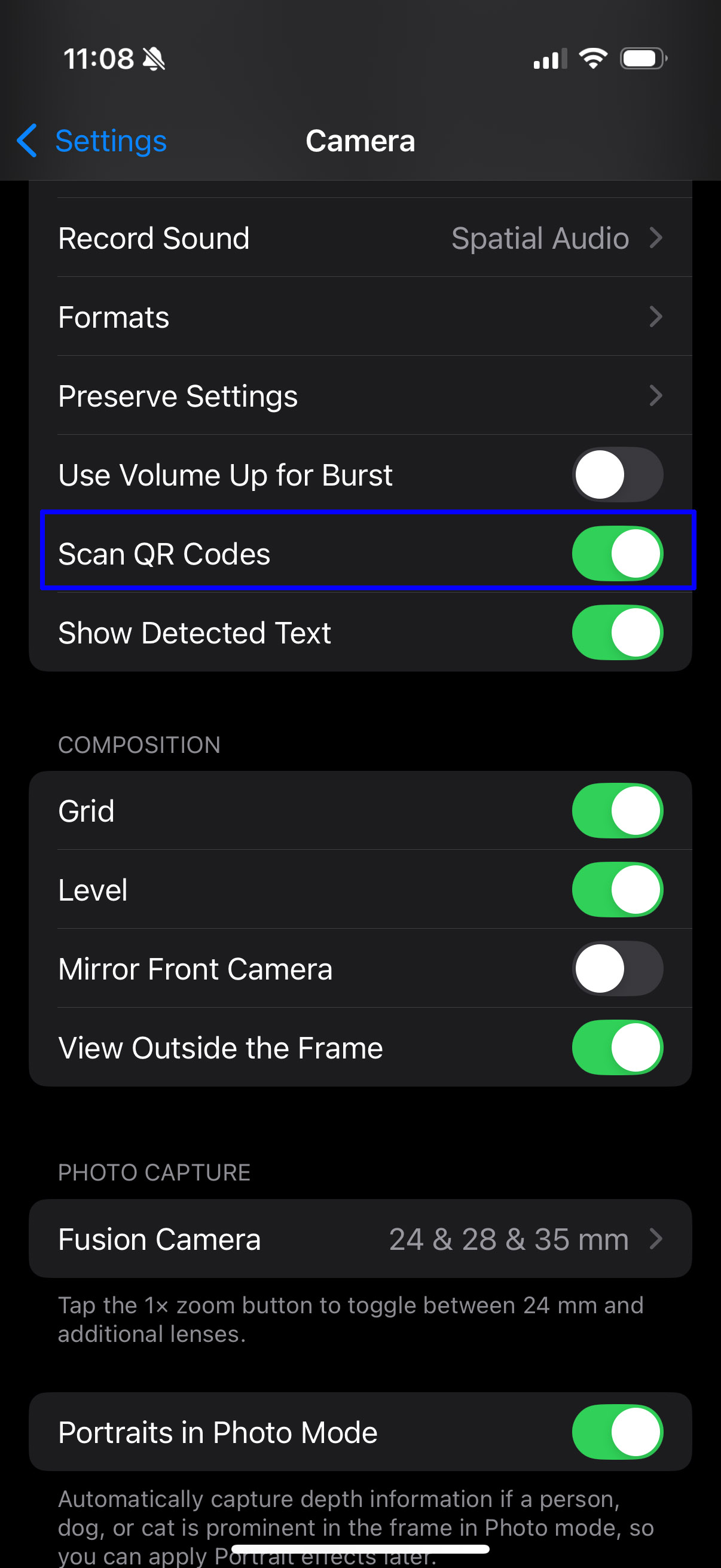Disable Show Detected Text
721x1568 pixels.
click(617, 633)
